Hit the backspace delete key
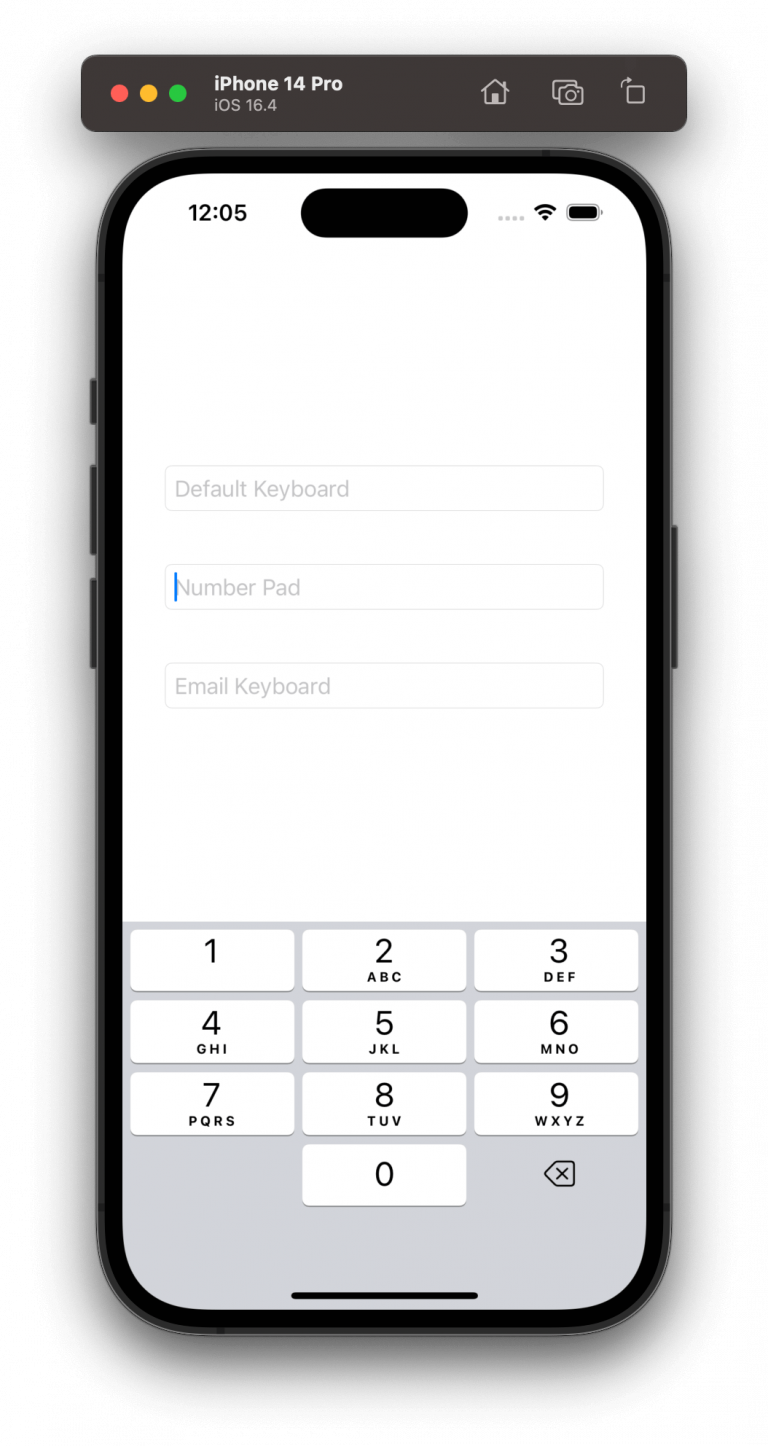This screenshot has width=768, height=1446. click(559, 1174)
